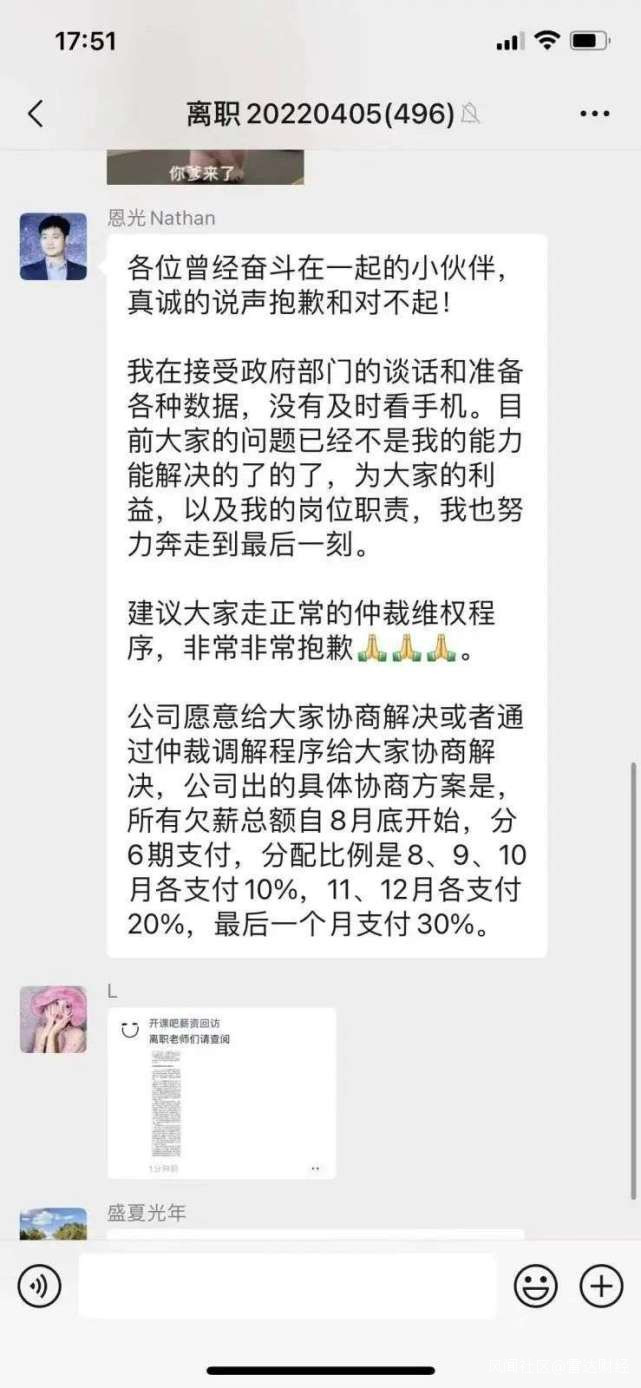Open the plus attachment menu

(601, 1286)
